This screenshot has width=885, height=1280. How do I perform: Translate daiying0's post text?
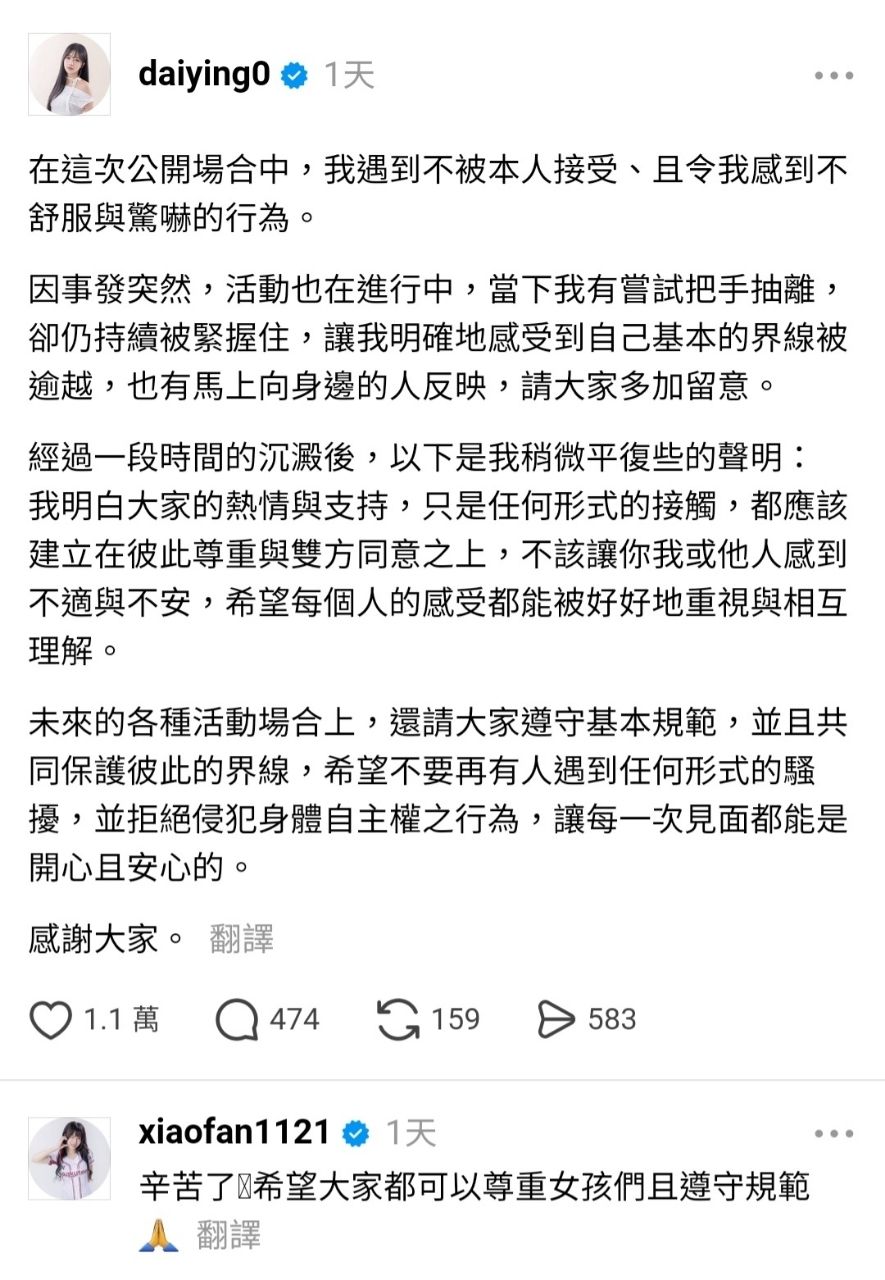click(x=241, y=940)
